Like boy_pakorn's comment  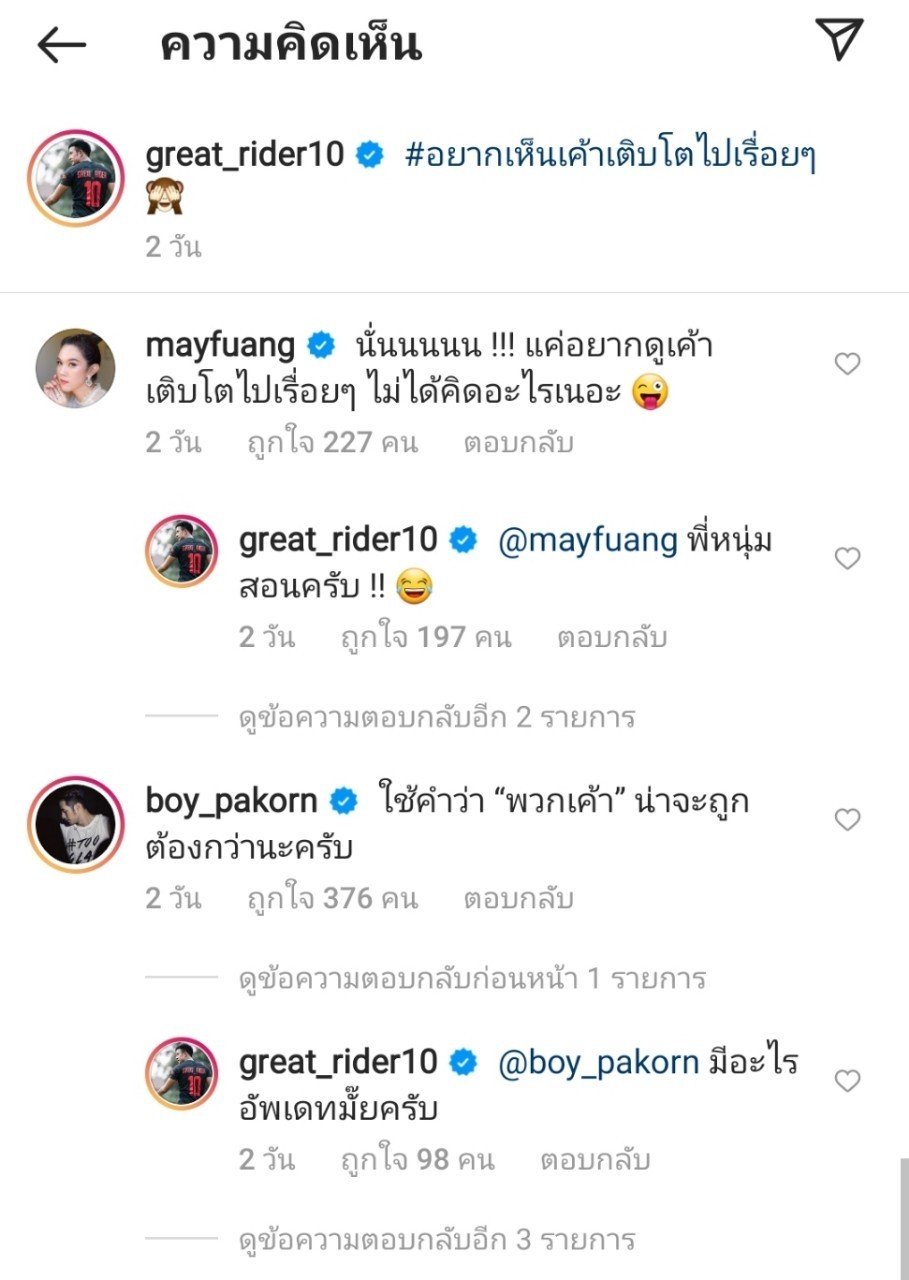point(847,821)
